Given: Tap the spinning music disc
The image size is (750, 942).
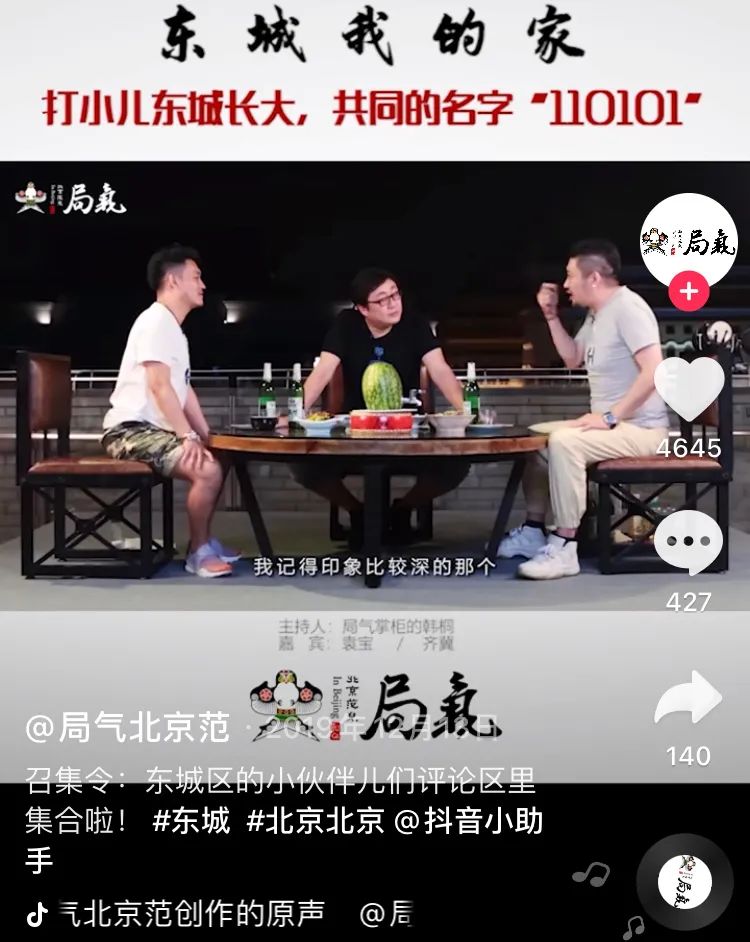Looking at the screenshot, I should point(685,883).
